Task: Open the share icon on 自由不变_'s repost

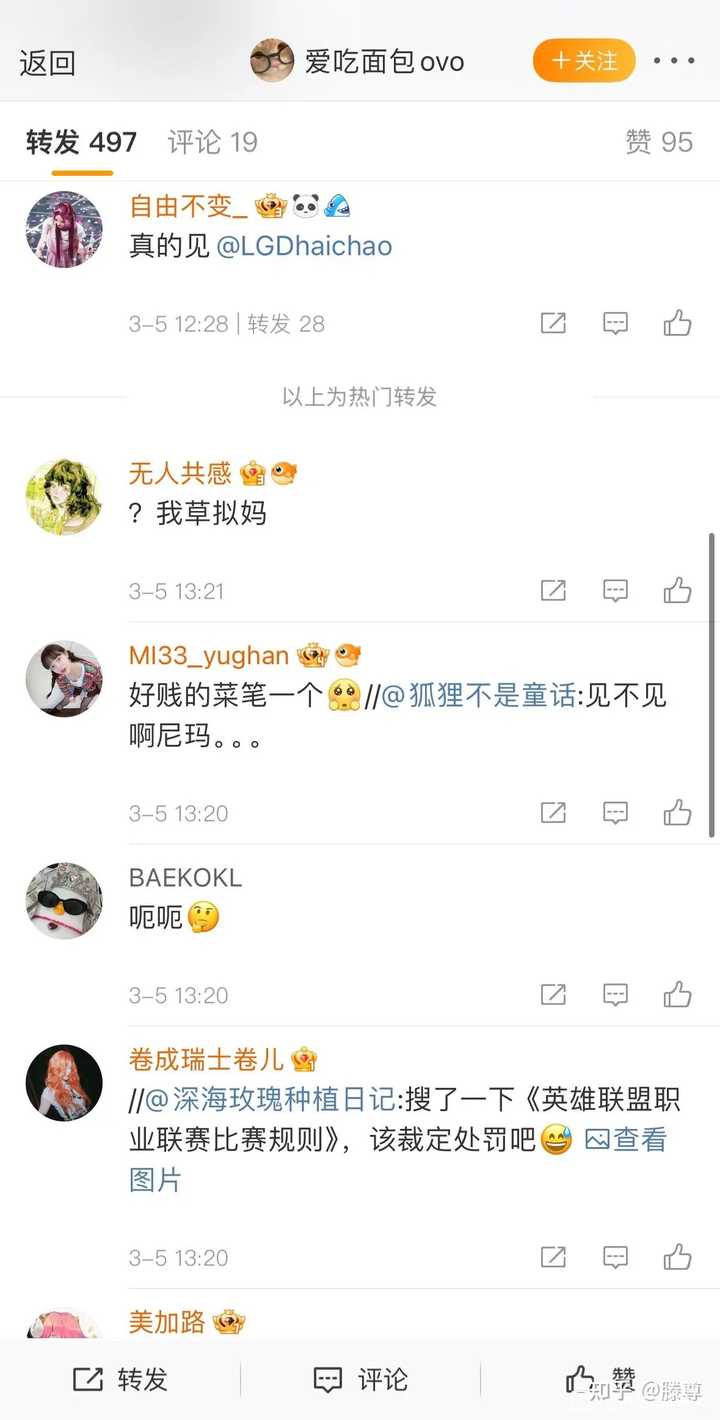Action: click(x=553, y=323)
